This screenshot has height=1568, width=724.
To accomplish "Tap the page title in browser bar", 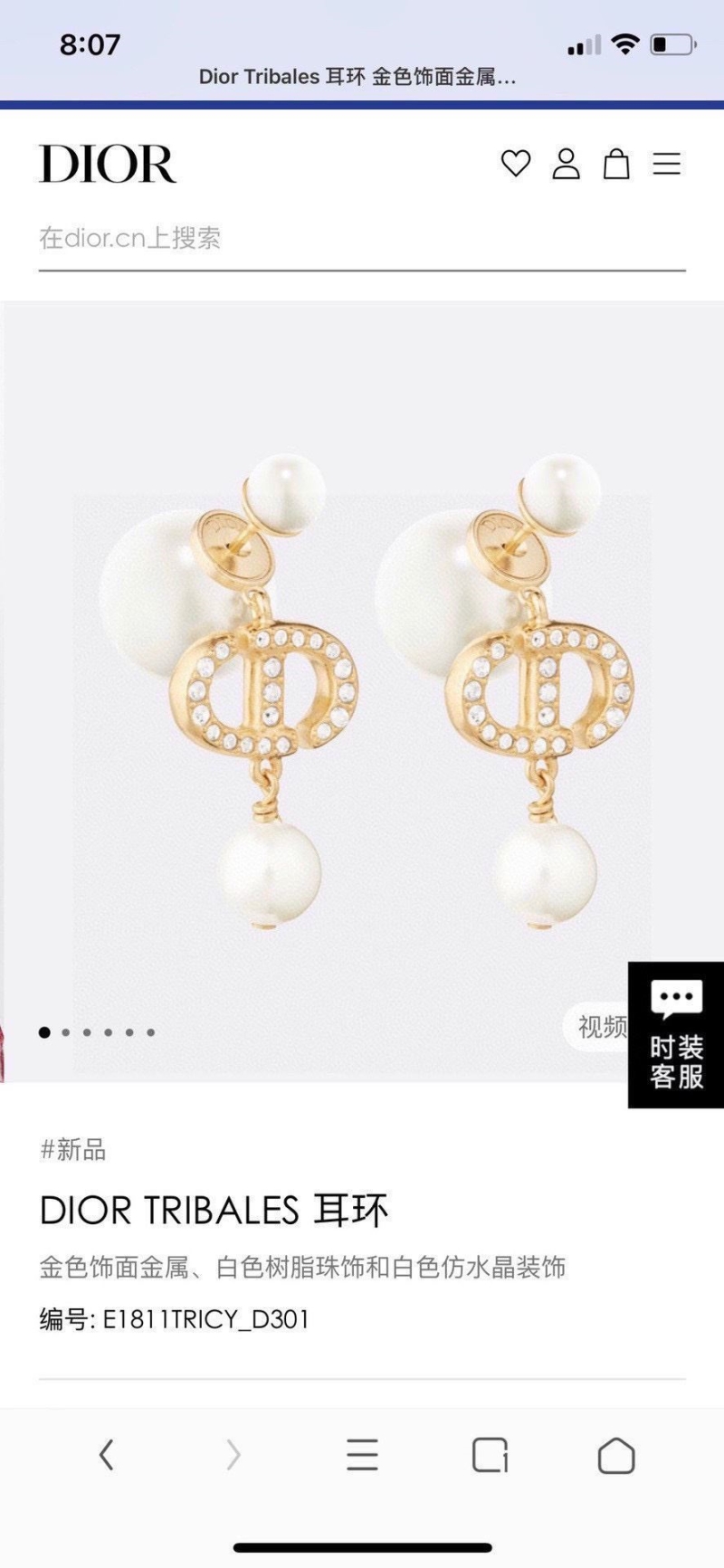I will pos(357,78).
